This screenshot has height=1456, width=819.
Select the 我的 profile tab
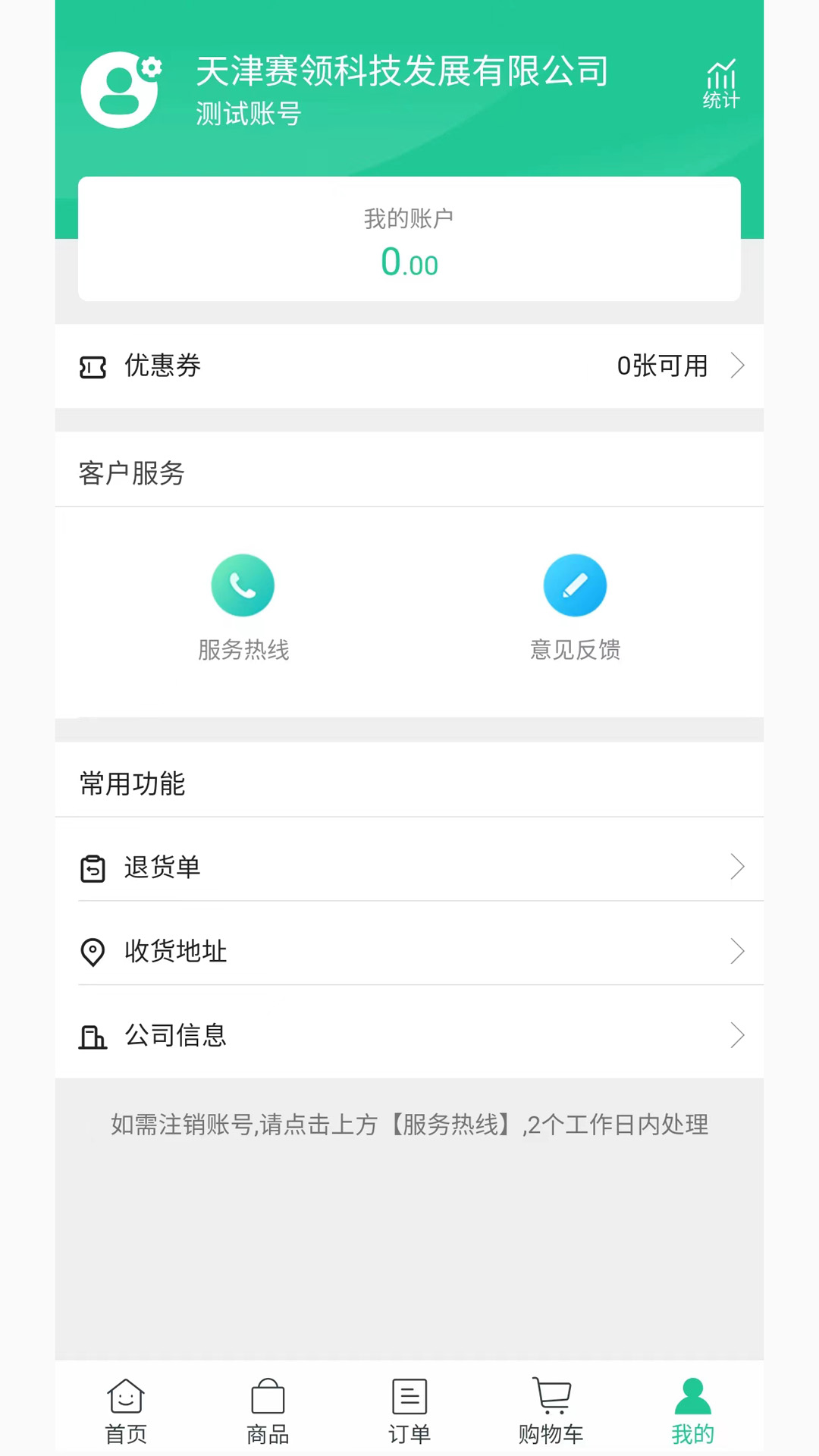[x=692, y=1408]
